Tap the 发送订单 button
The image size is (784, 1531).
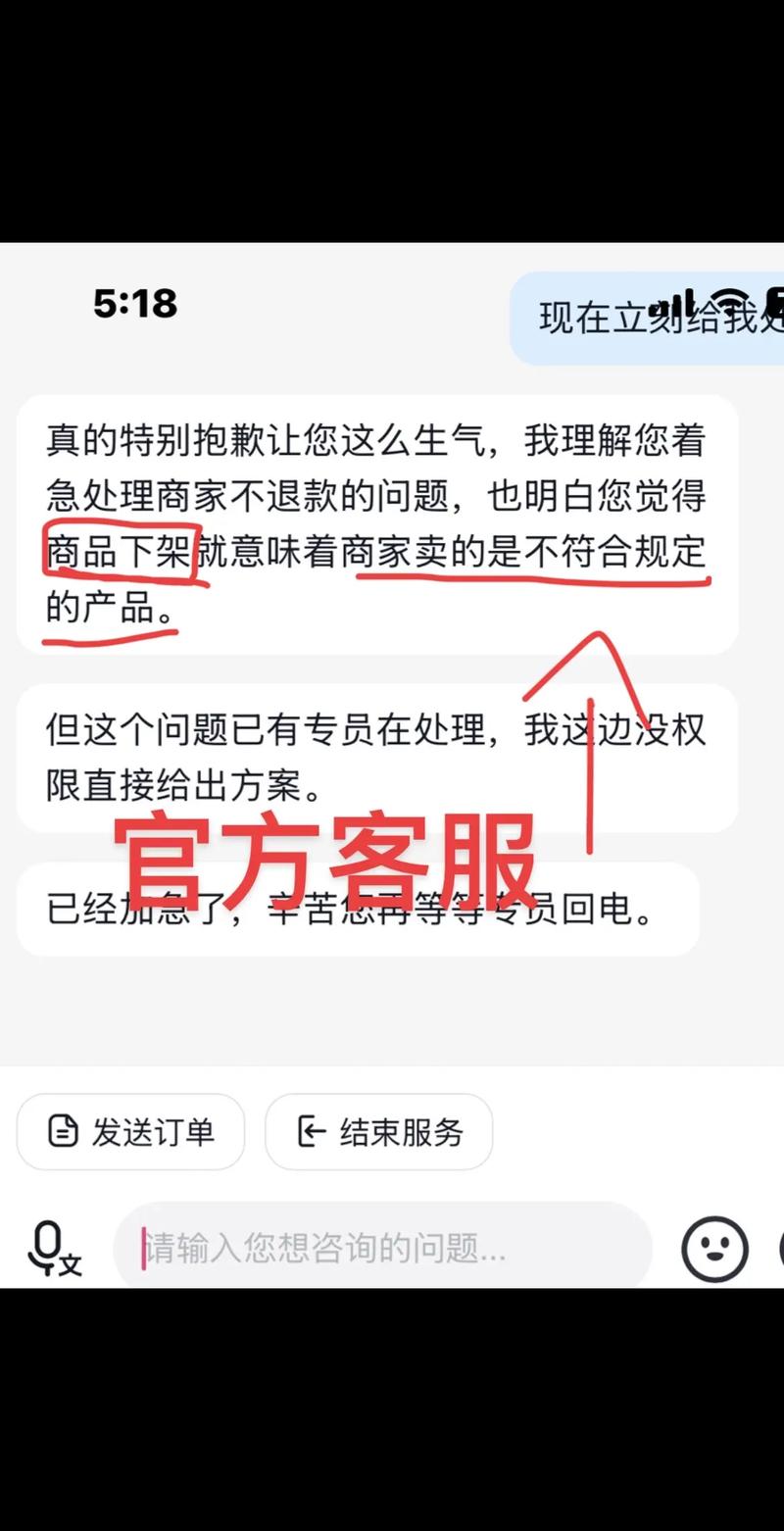click(x=130, y=1132)
